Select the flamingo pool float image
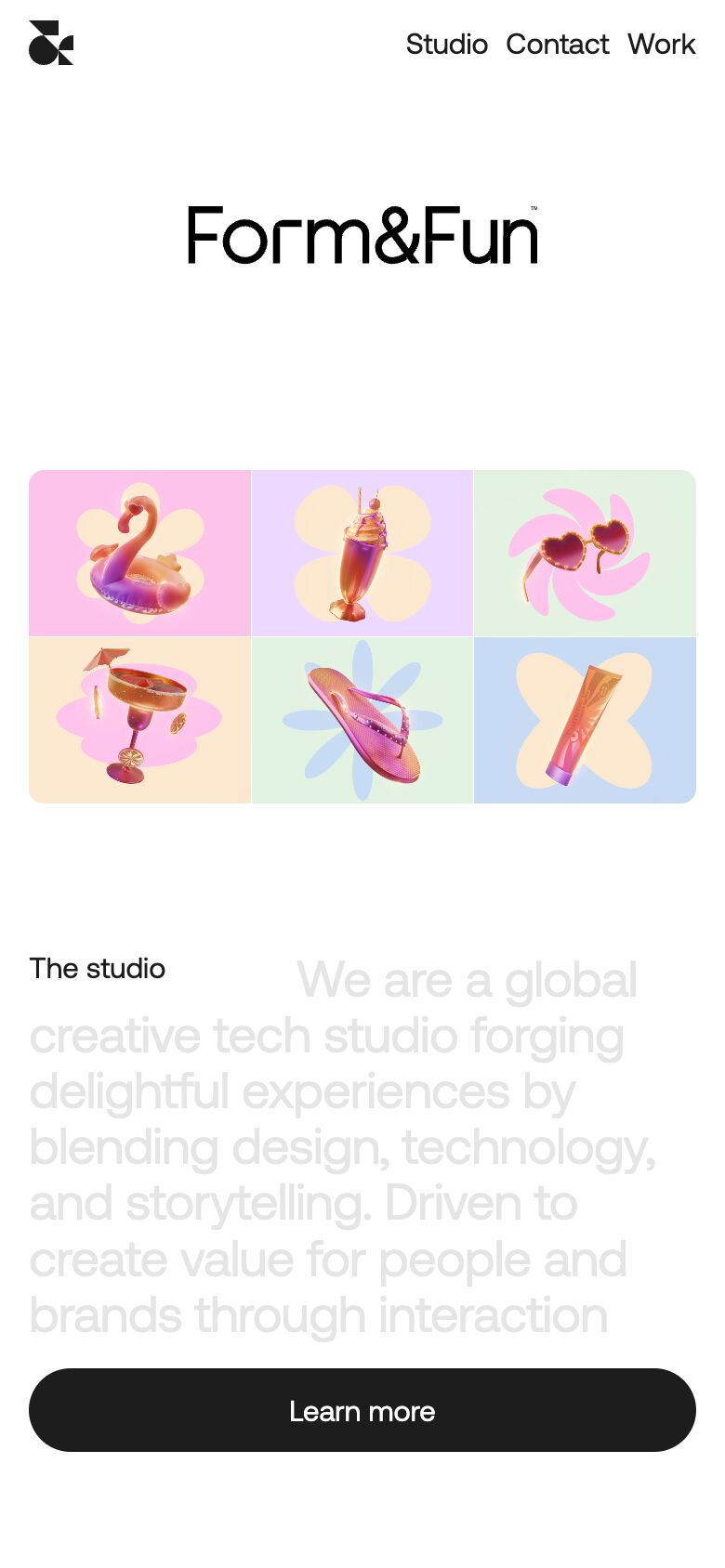Image resolution: width=725 pixels, height=1568 pixels. click(139, 553)
